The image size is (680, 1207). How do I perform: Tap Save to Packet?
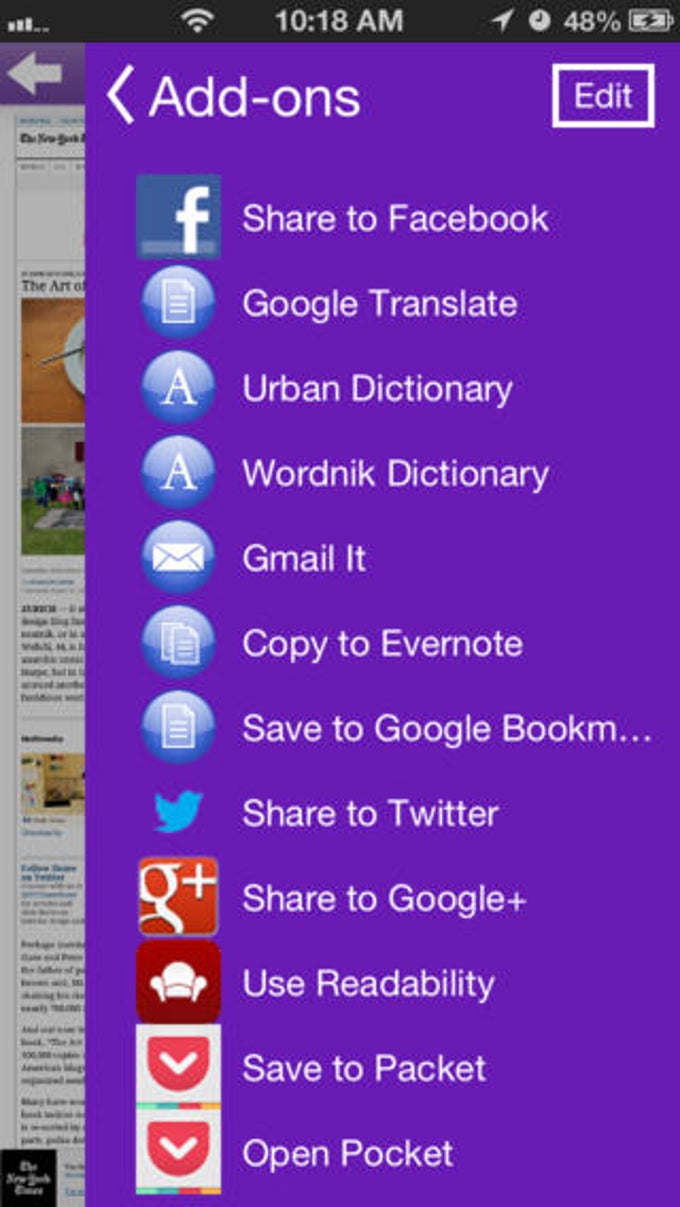363,1068
